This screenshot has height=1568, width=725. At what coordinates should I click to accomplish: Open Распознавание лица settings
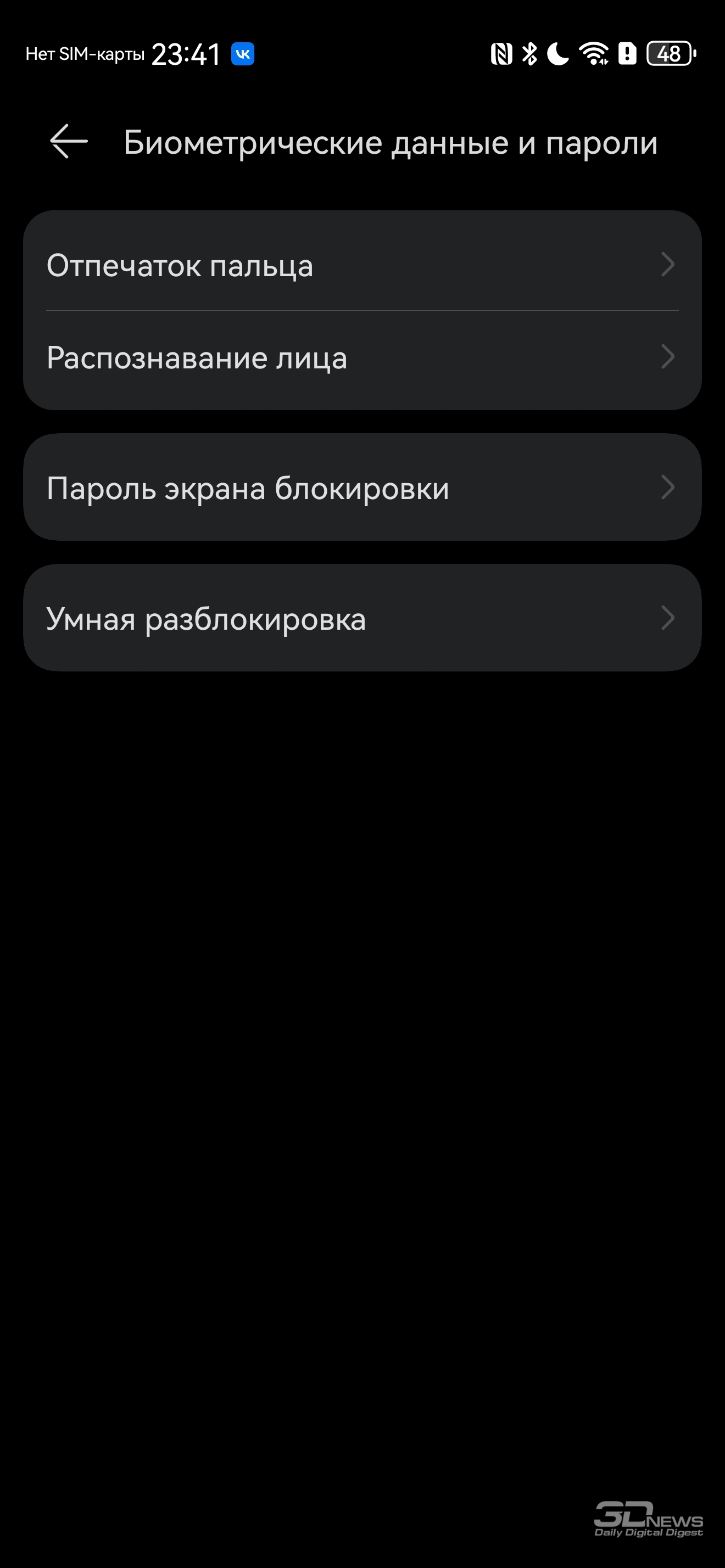[362, 357]
